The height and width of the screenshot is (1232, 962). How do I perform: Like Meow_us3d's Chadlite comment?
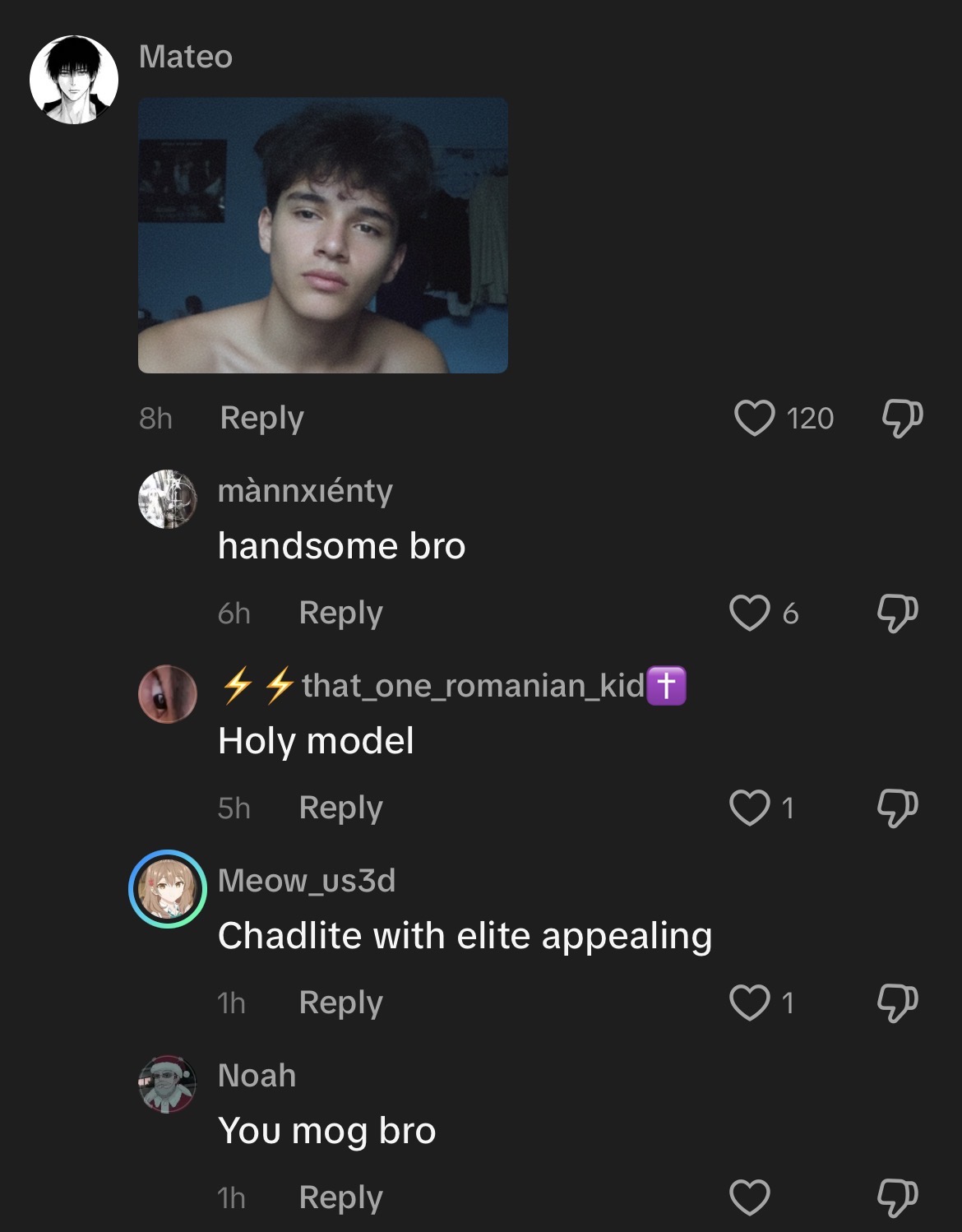pos(749,1003)
